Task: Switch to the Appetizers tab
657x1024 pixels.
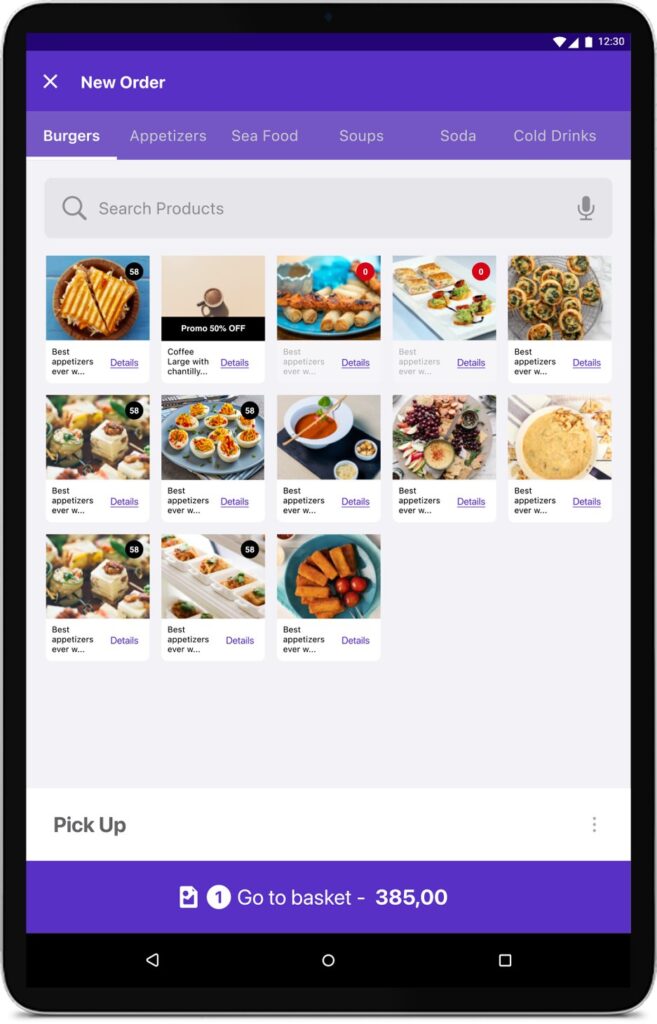Action: 168,136
